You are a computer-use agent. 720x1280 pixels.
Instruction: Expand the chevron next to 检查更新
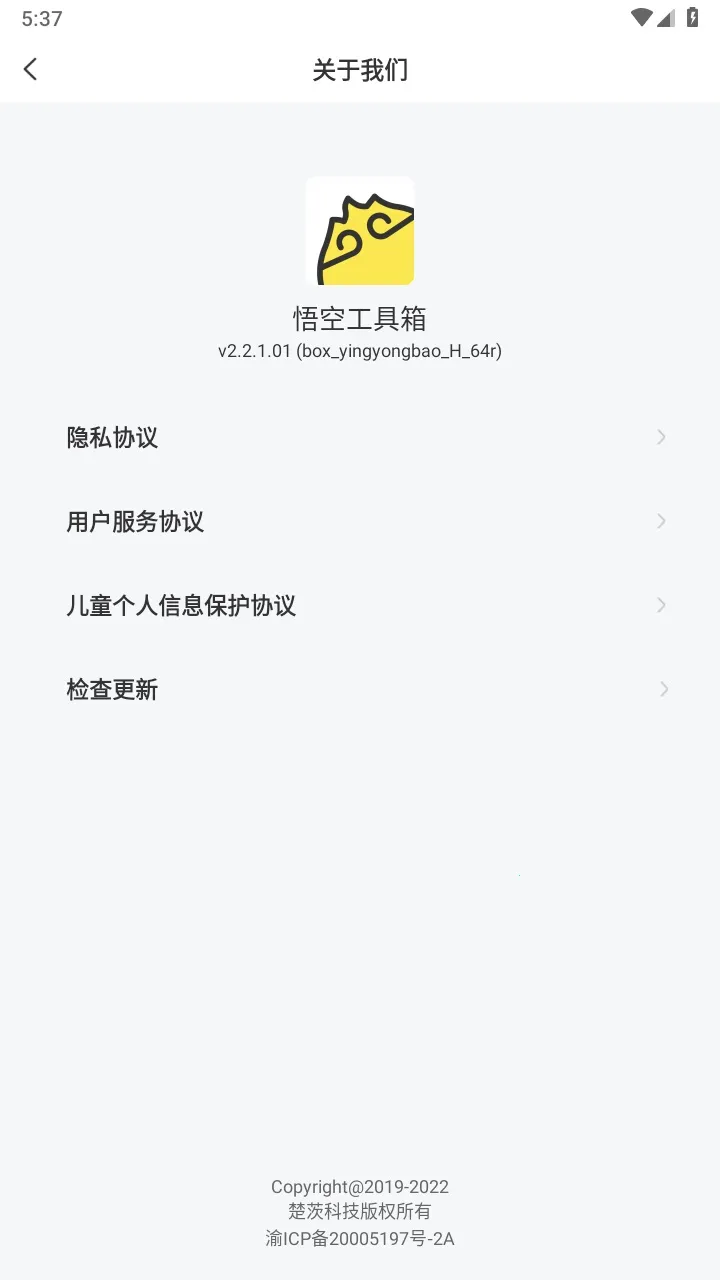(661, 689)
